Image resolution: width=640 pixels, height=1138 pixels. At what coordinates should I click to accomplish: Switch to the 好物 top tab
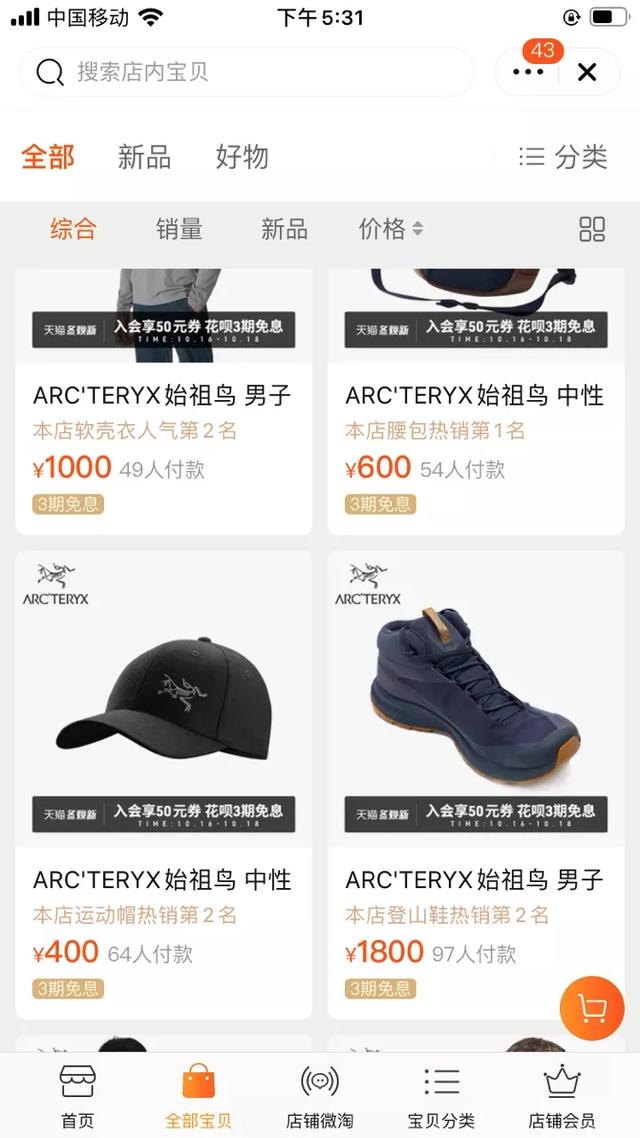(x=242, y=157)
